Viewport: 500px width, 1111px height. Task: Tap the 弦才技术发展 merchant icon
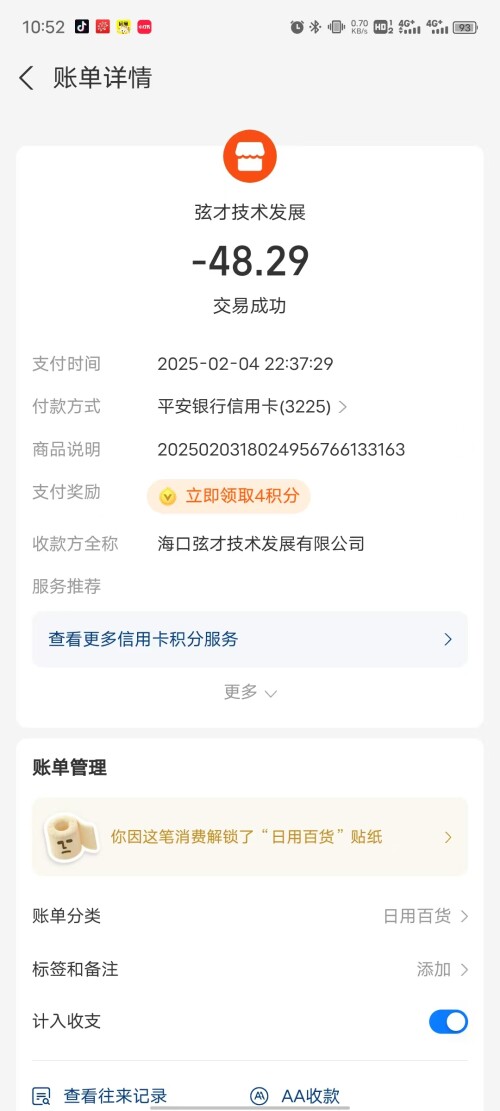coord(249,156)
